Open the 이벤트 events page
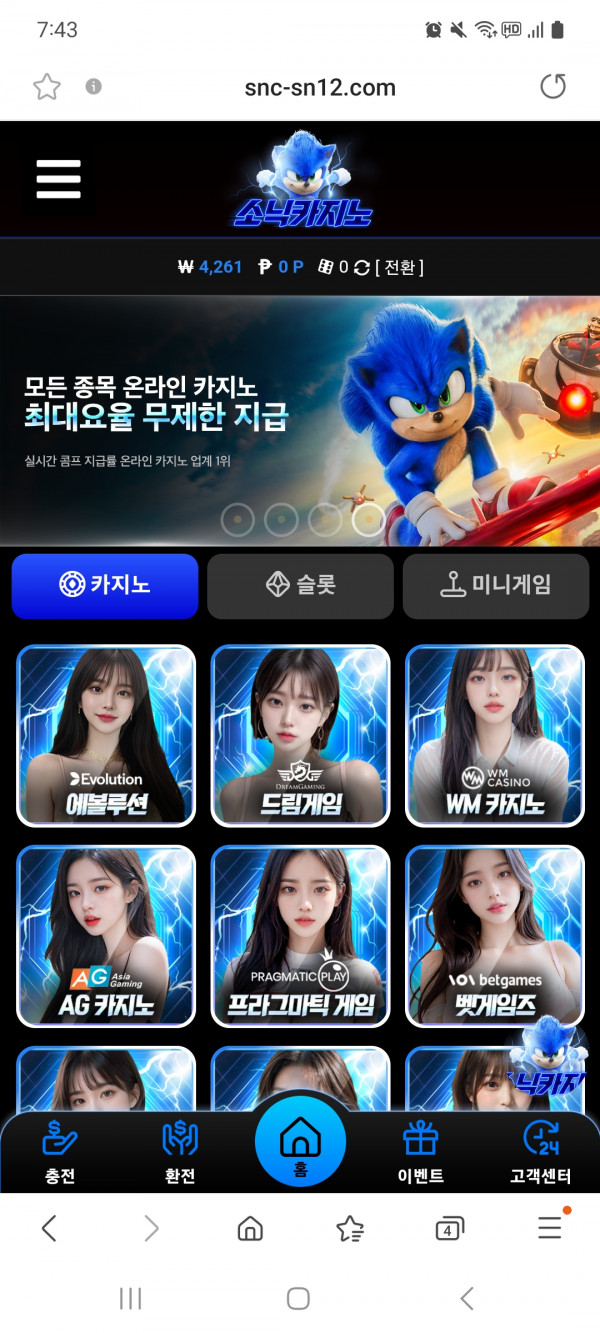 (420, 1152)
